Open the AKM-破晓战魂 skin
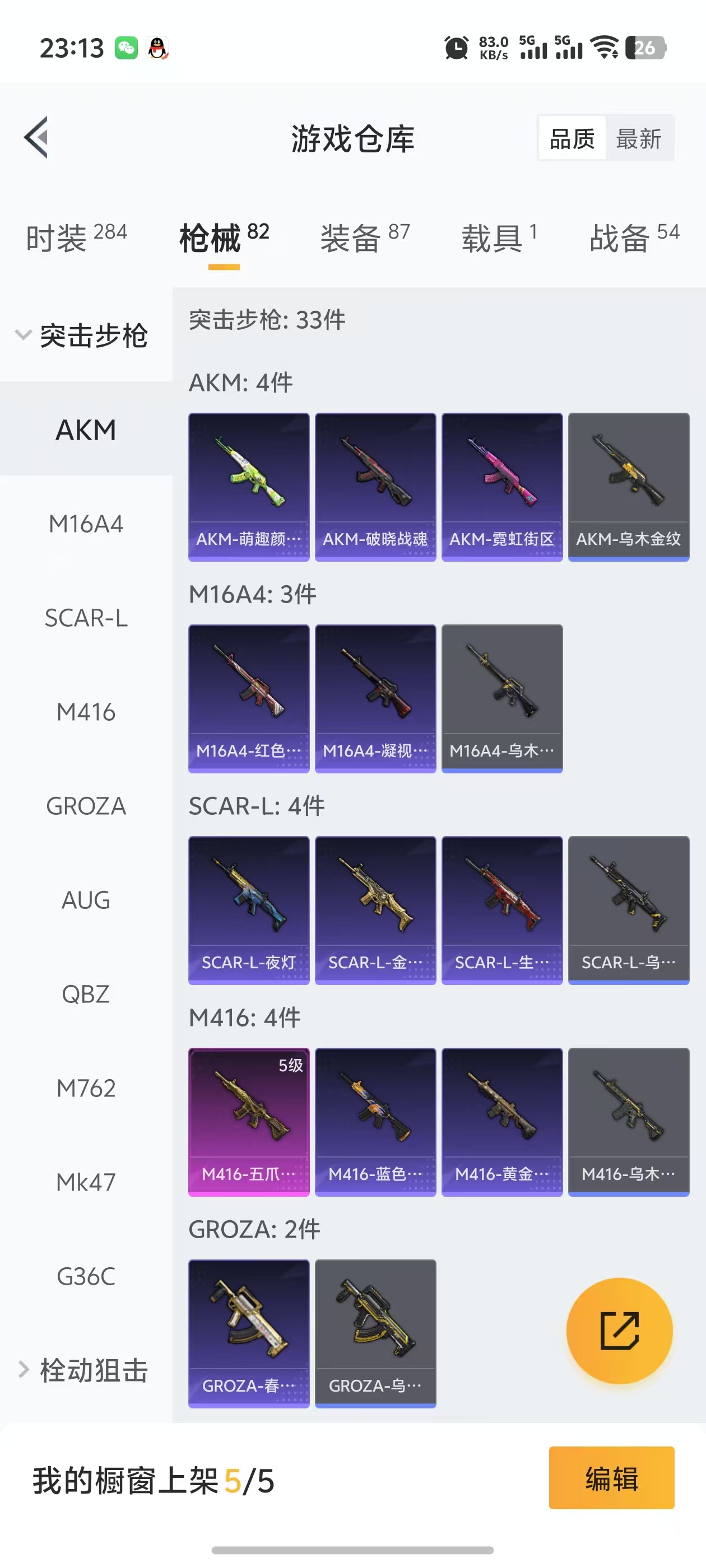706x1568 pixels. click(x=375, y=486)
